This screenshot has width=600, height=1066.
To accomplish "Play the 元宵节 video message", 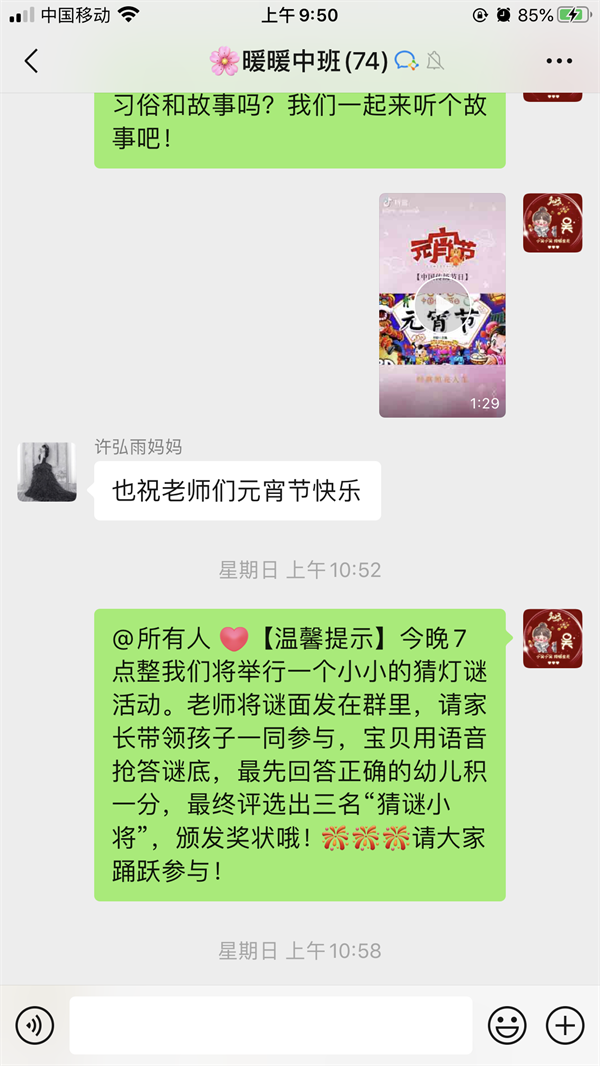I will click(442, 305).
